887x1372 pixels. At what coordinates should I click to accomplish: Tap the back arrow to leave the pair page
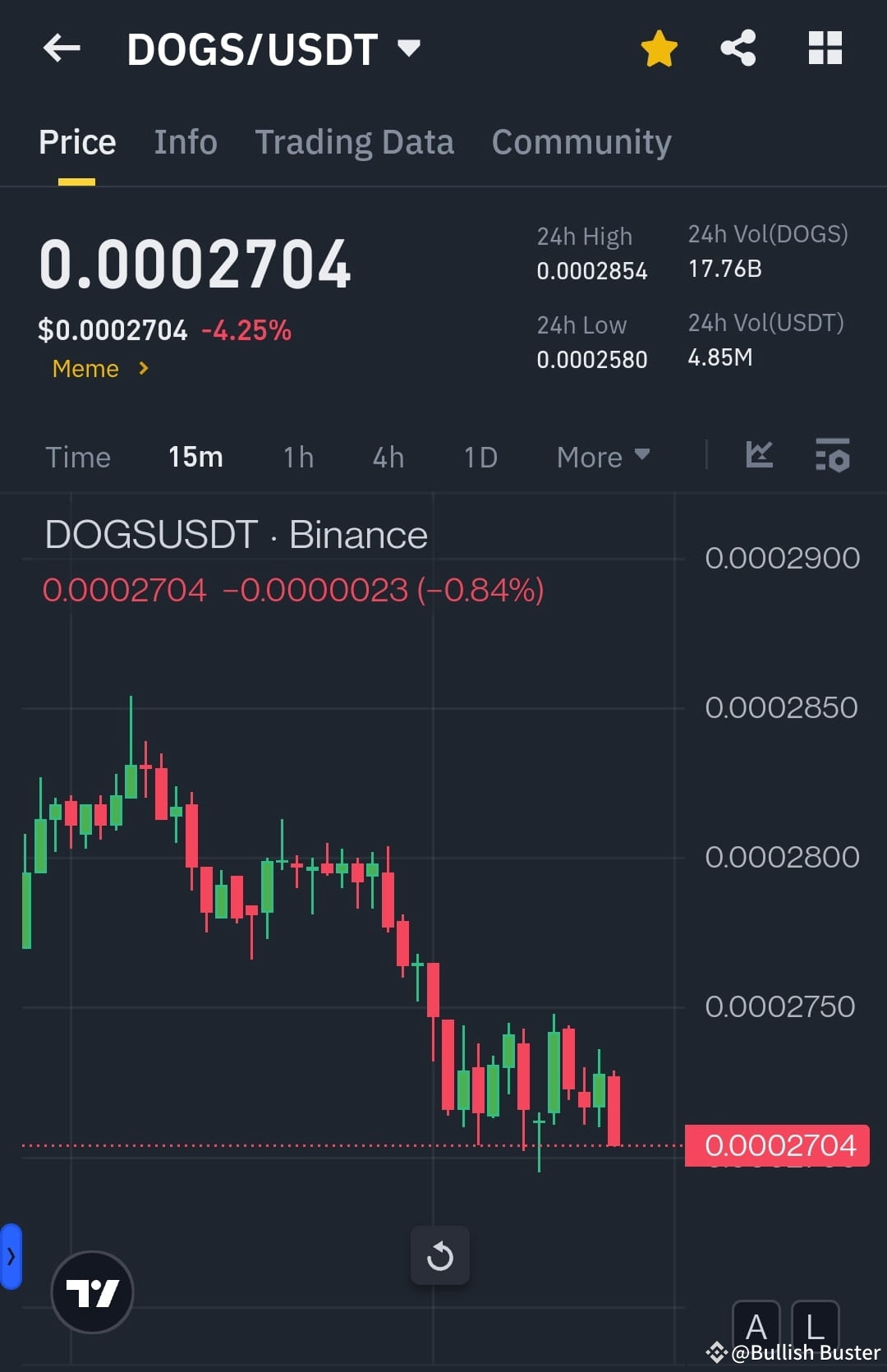tap(62, 48)
